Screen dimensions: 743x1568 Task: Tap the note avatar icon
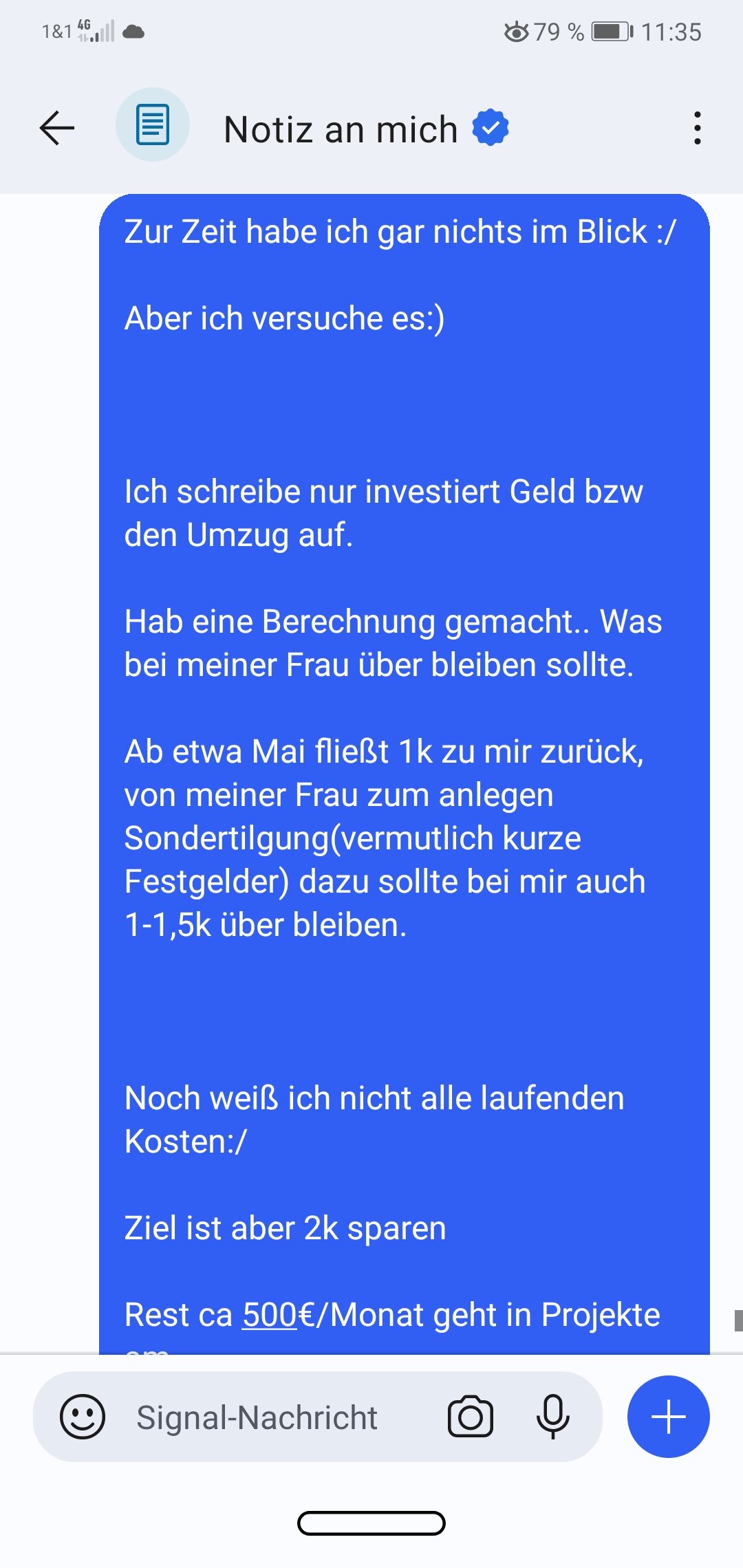click(153, 124)
